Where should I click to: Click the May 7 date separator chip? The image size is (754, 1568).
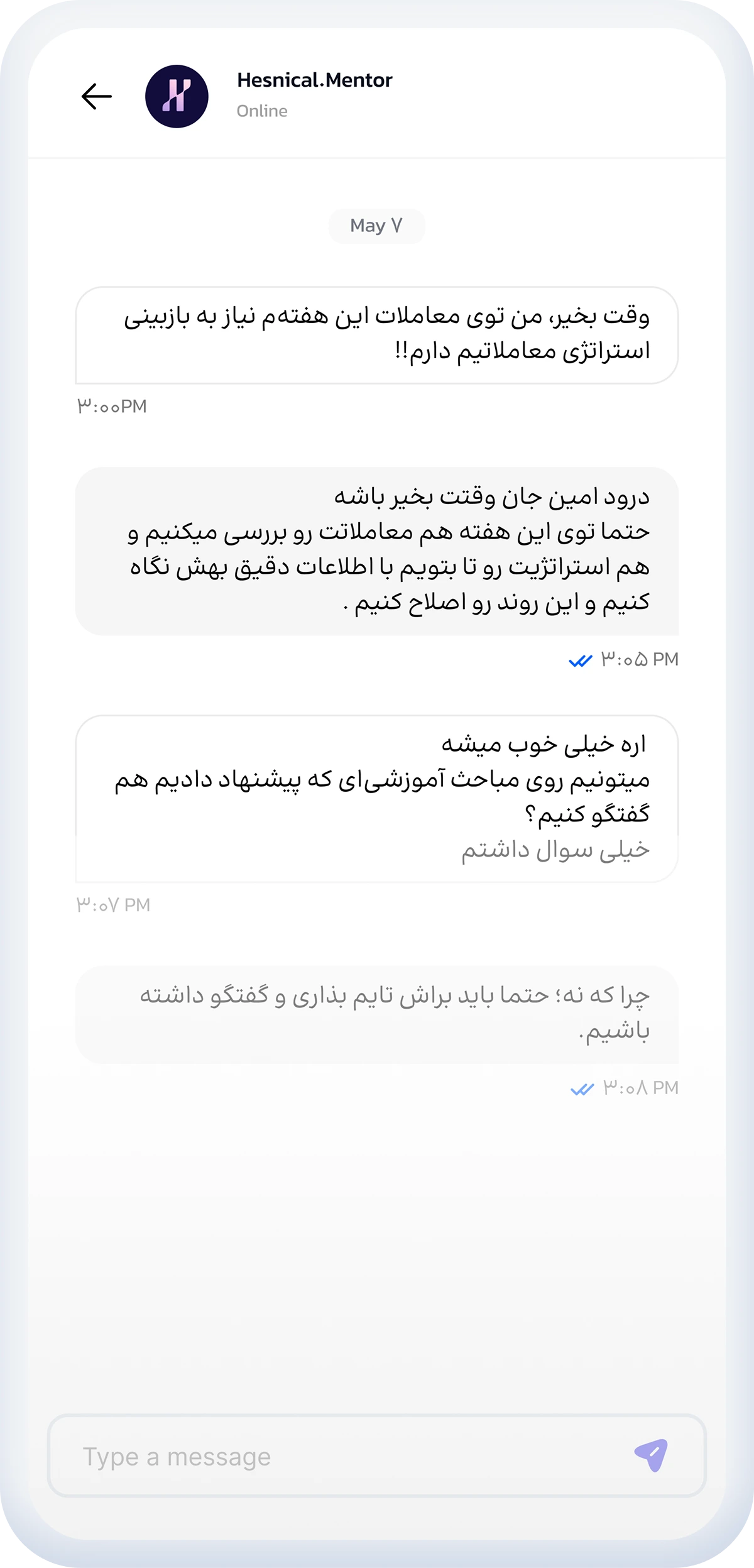(377, 225)
